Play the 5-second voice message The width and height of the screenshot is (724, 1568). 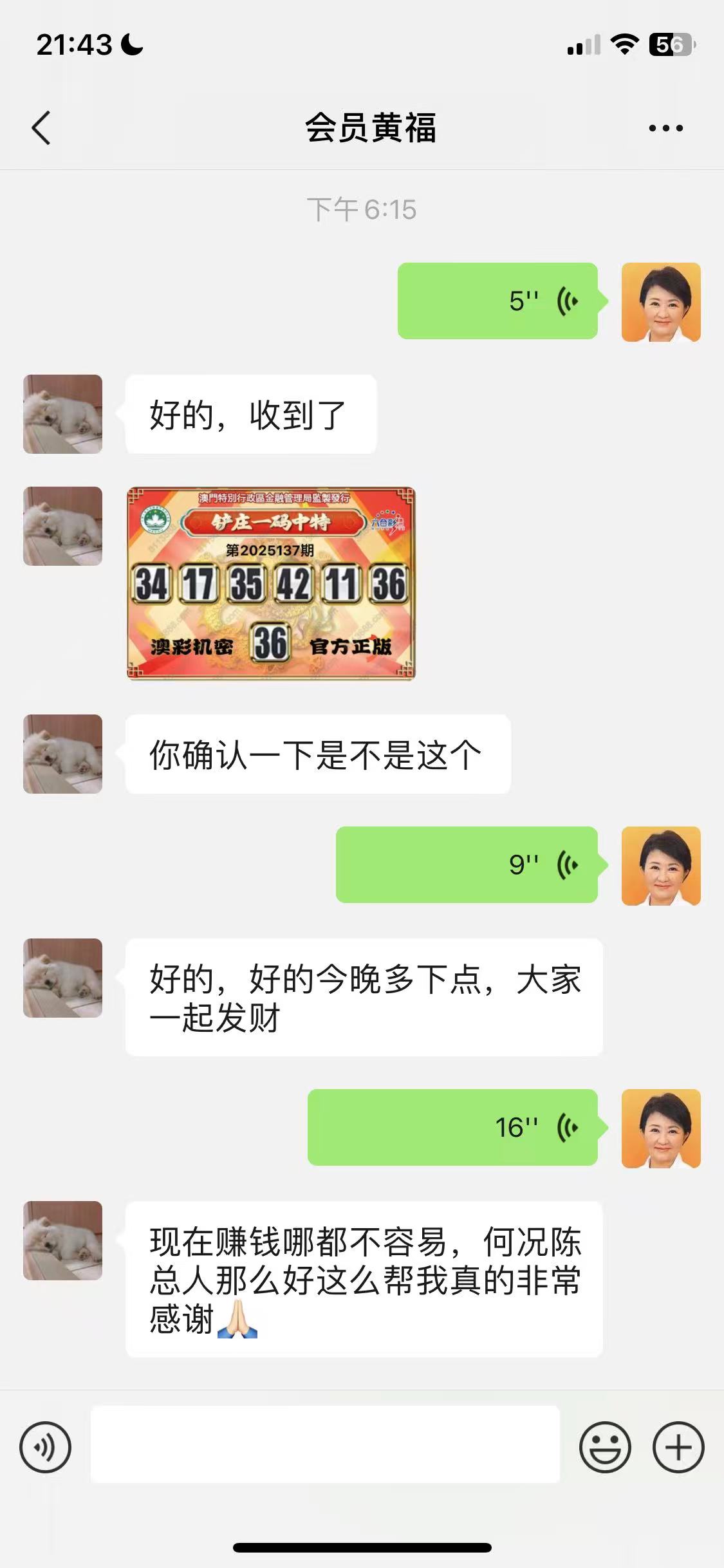[497, 301]
